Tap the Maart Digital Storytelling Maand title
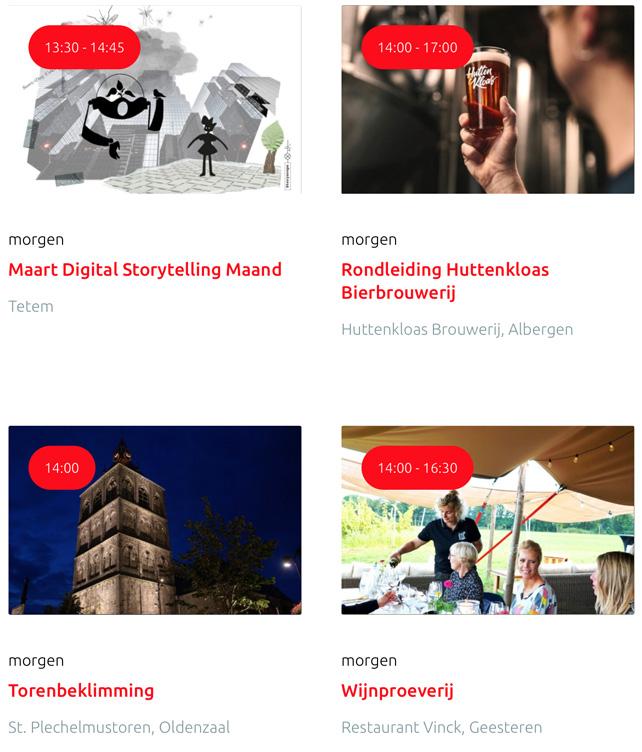The image size is (642, 752). point(145,270)
